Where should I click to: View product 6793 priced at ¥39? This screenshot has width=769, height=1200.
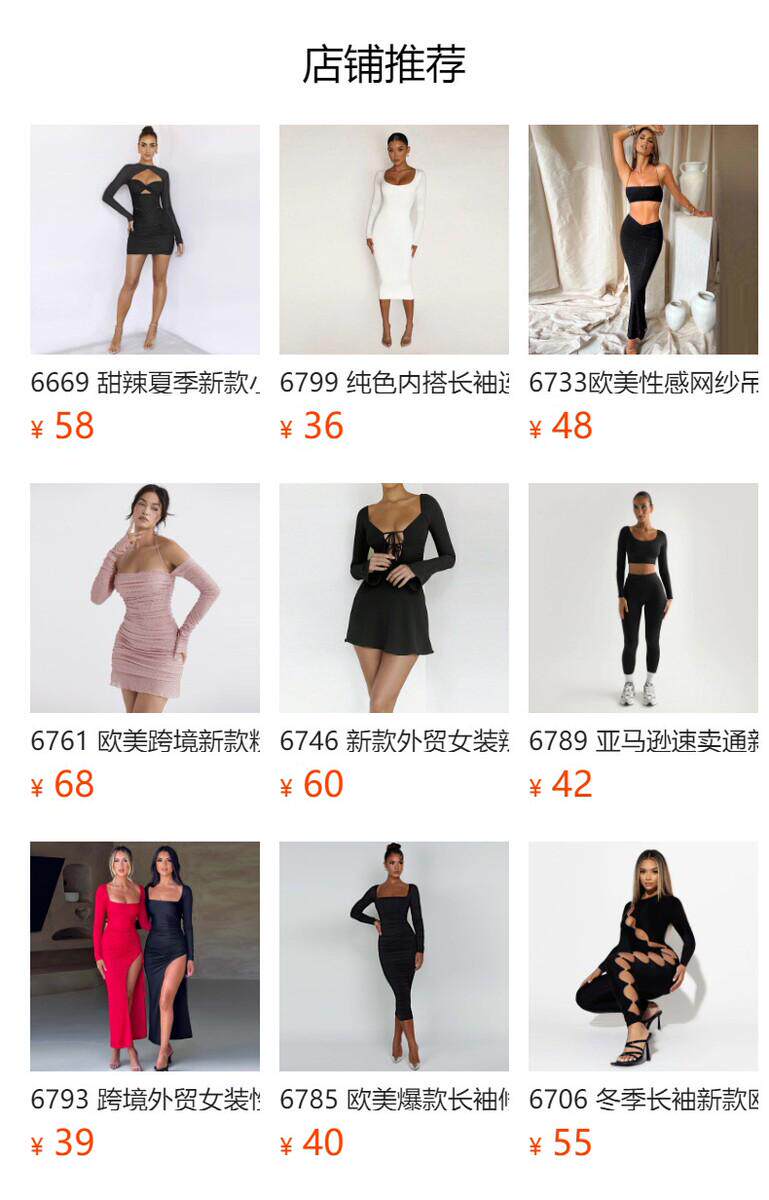click(x=145, y=1001)
